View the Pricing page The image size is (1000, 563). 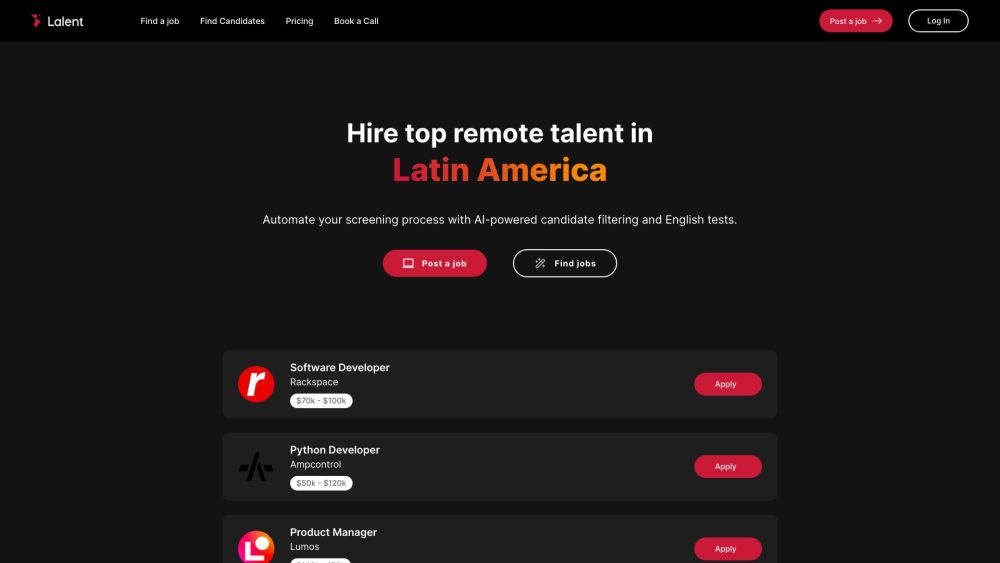coord(299,21)
